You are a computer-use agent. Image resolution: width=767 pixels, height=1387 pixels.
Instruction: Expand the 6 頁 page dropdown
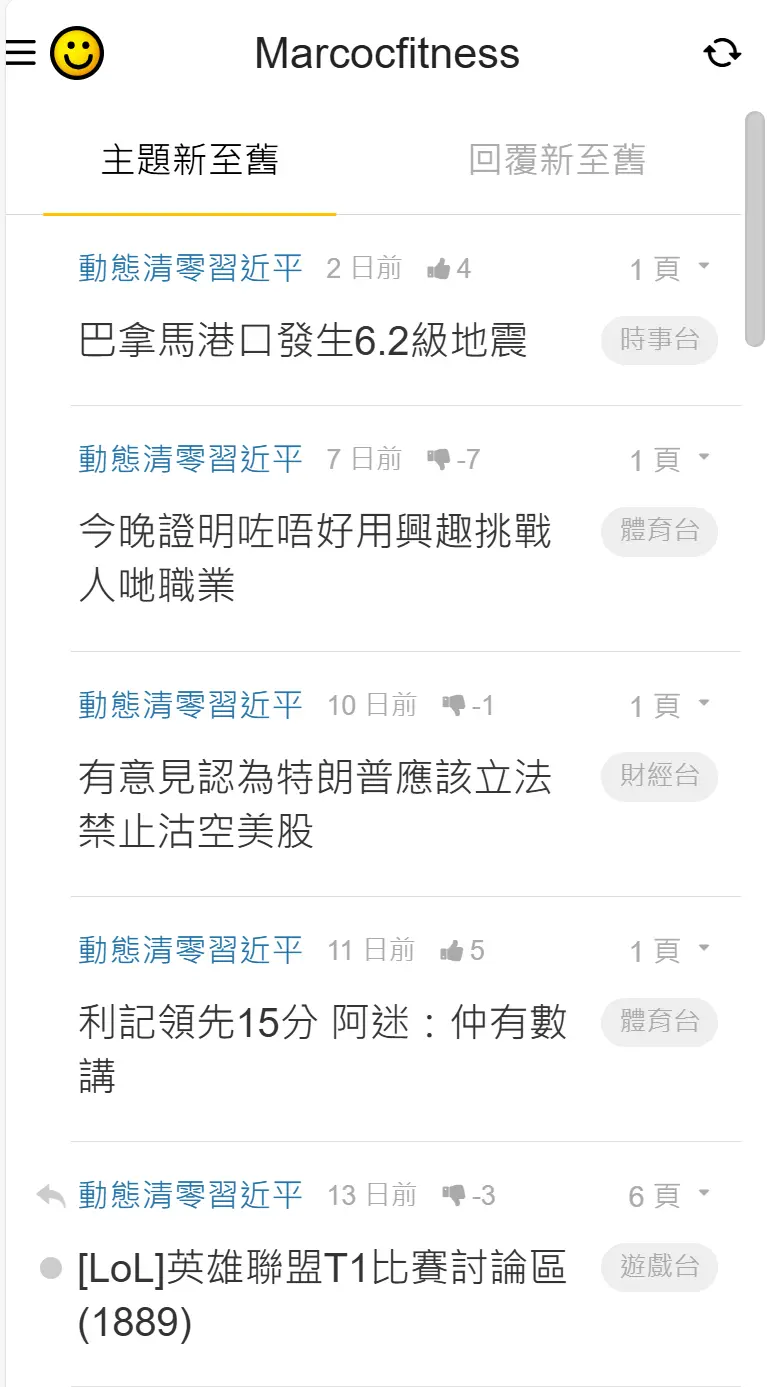[669, 1195]
